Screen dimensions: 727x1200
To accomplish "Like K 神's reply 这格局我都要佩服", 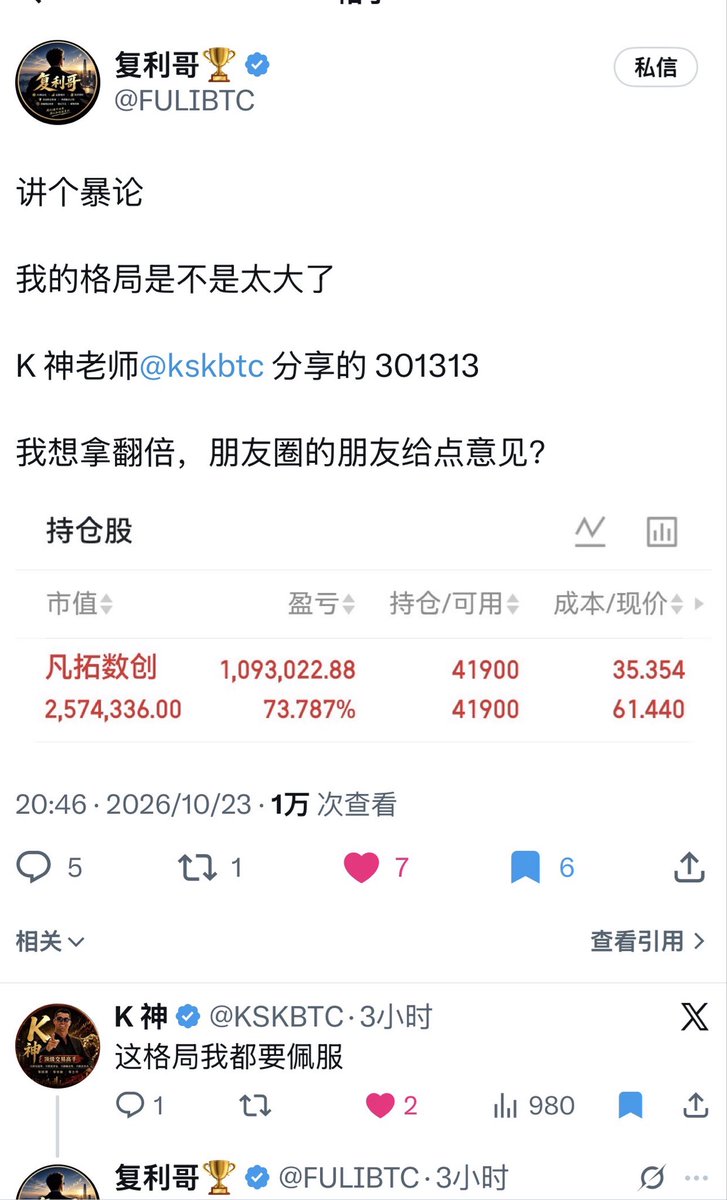I will pyautogui.click(x=380, y=1104).
